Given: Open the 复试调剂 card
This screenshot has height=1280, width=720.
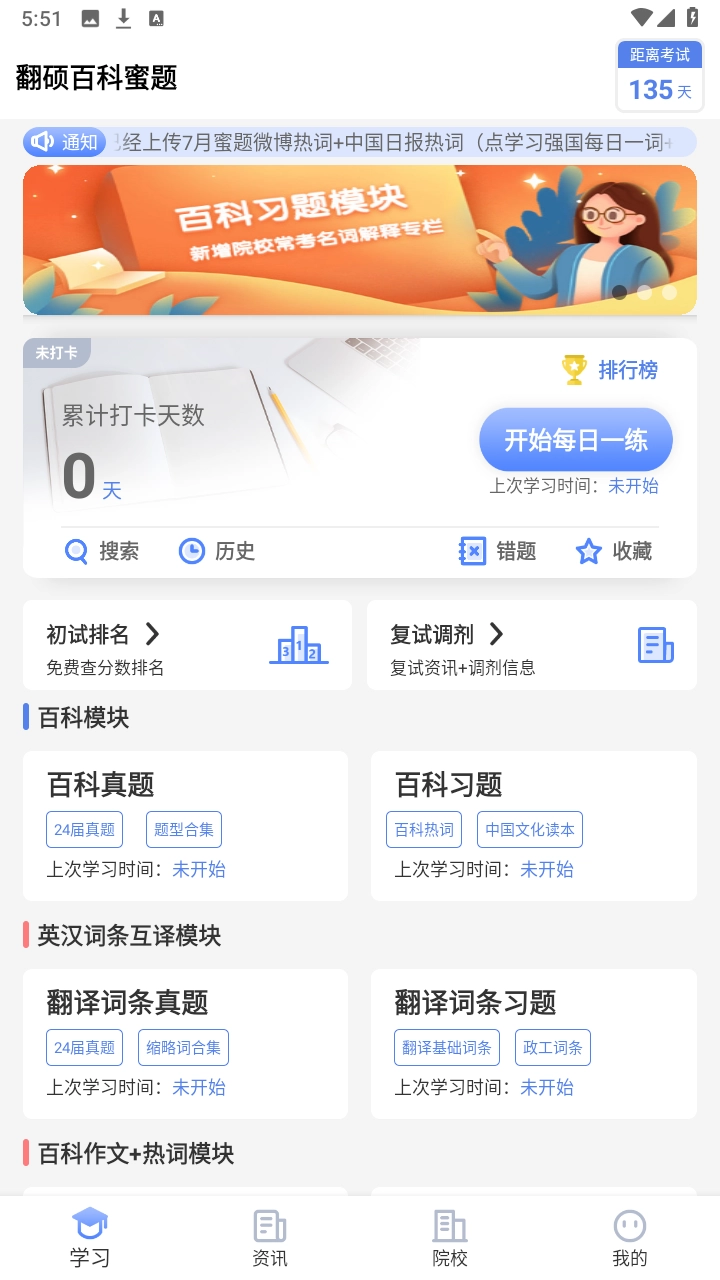Looking at the screenshot, I should (x=531, y=645).
